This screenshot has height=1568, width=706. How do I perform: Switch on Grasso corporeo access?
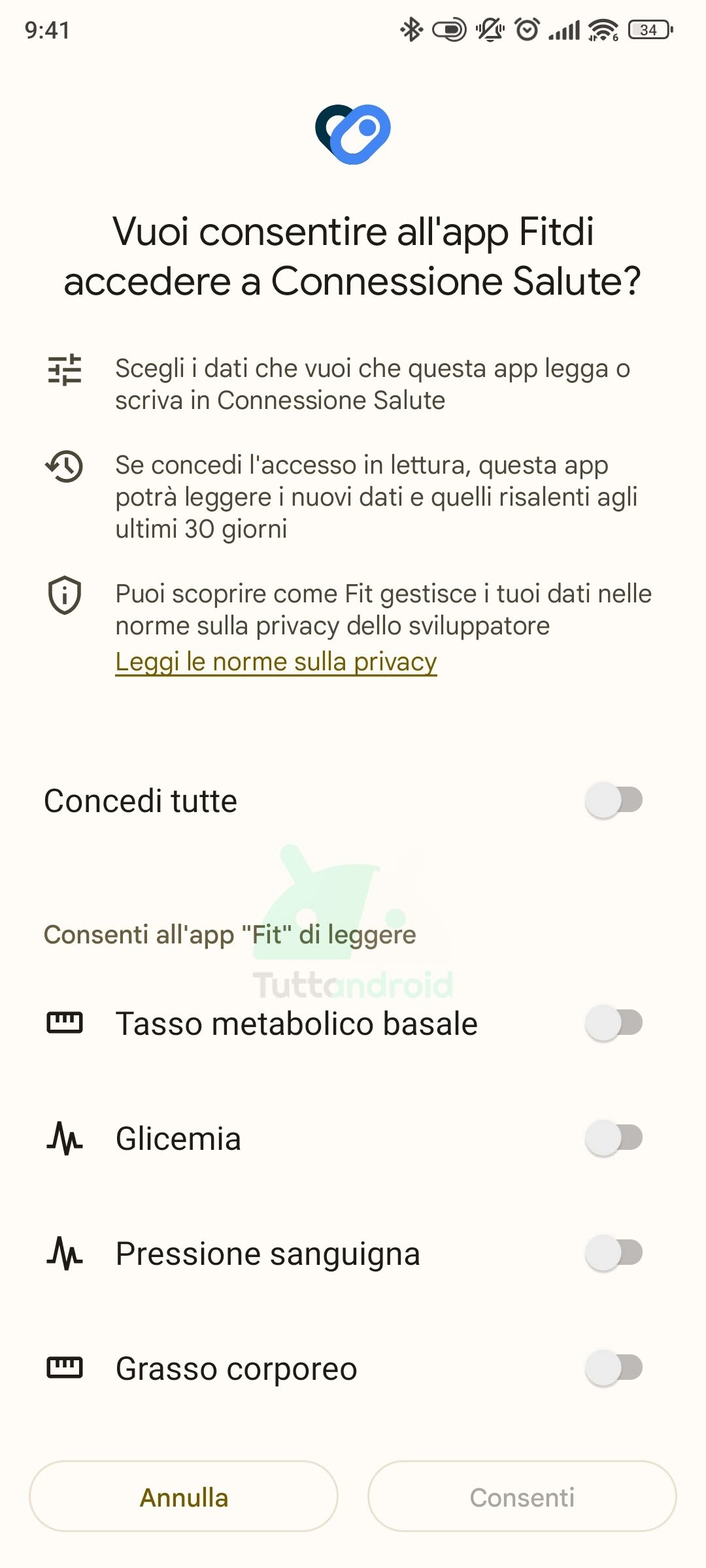point(614,1367)
